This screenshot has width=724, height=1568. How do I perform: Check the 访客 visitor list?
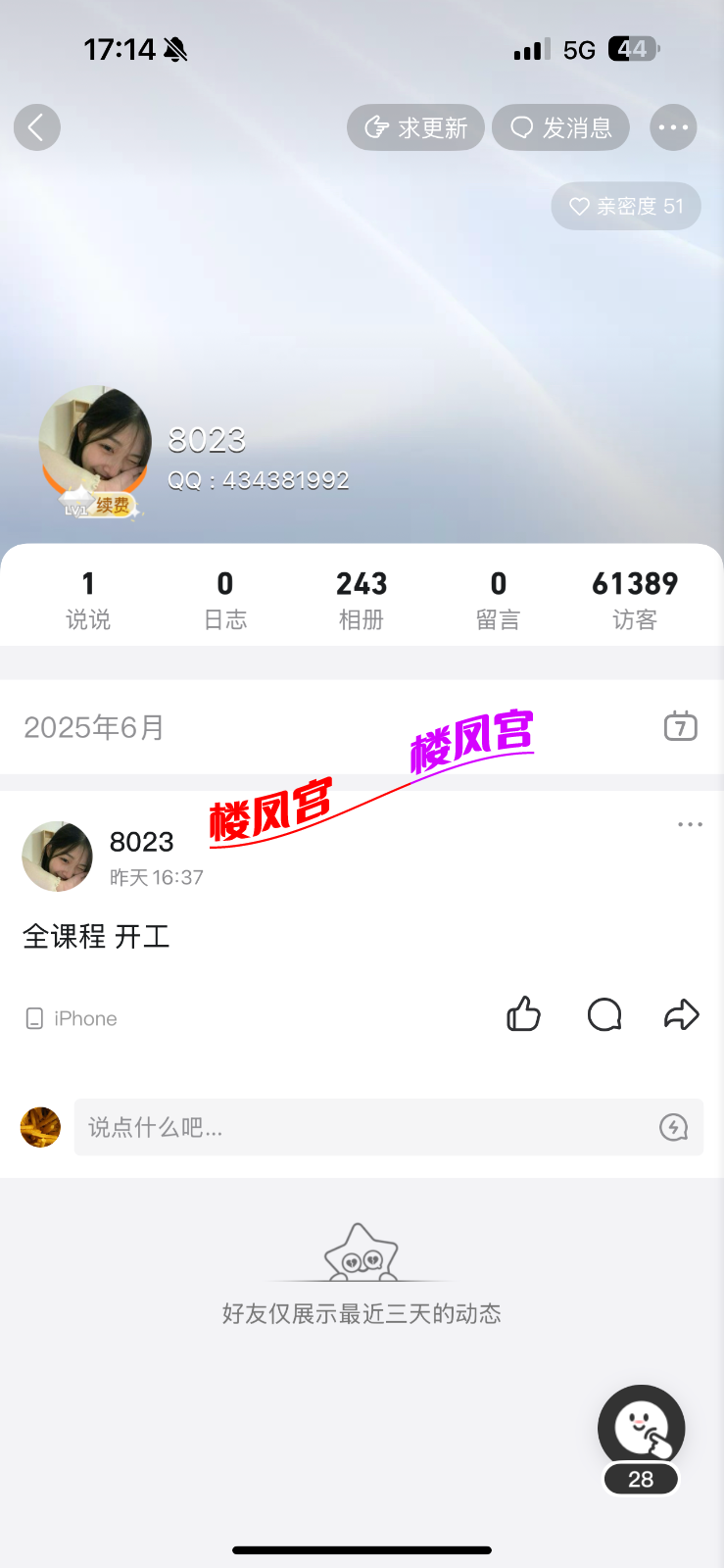point(635,599)
